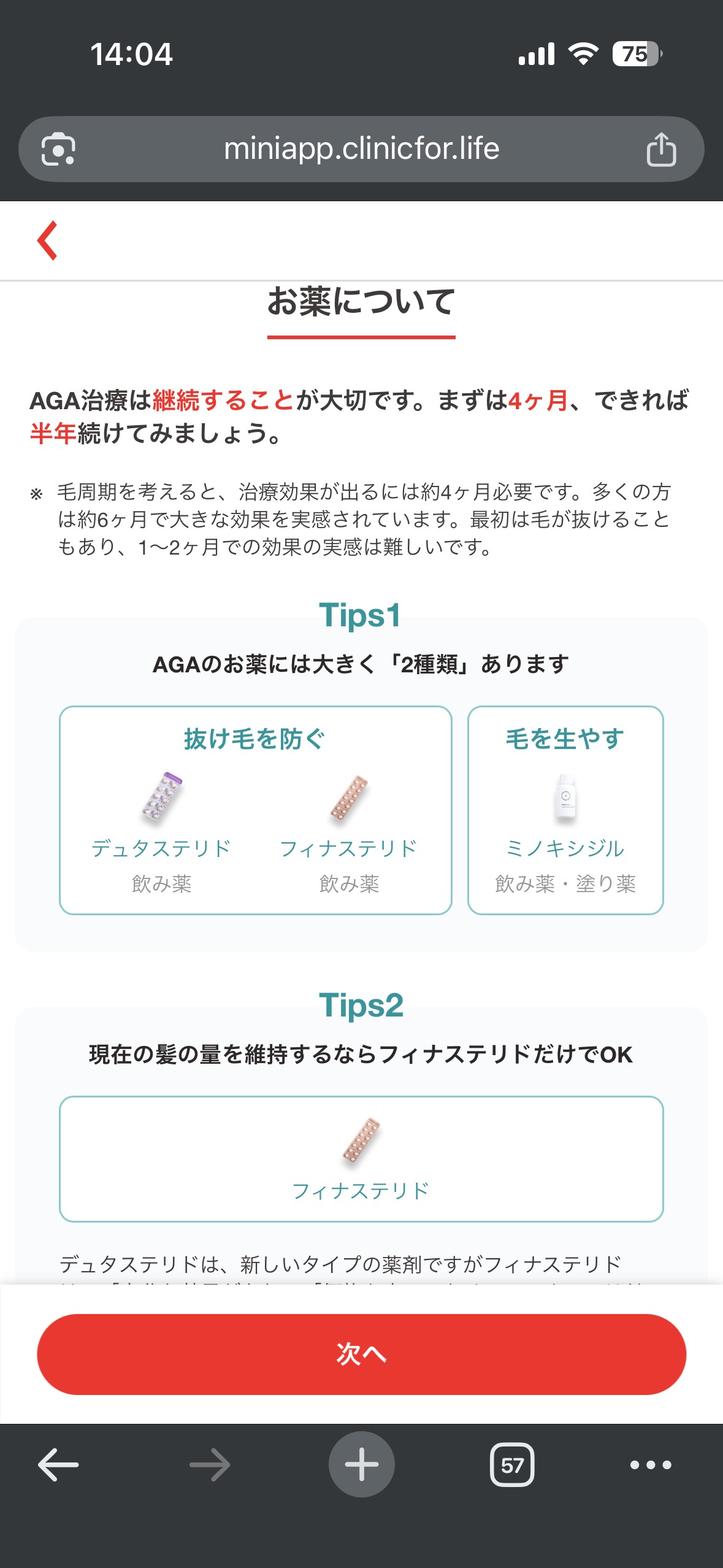Open the browser's three-dot menu
This screenshot has width=723, height=1568.
point(651,1465)
